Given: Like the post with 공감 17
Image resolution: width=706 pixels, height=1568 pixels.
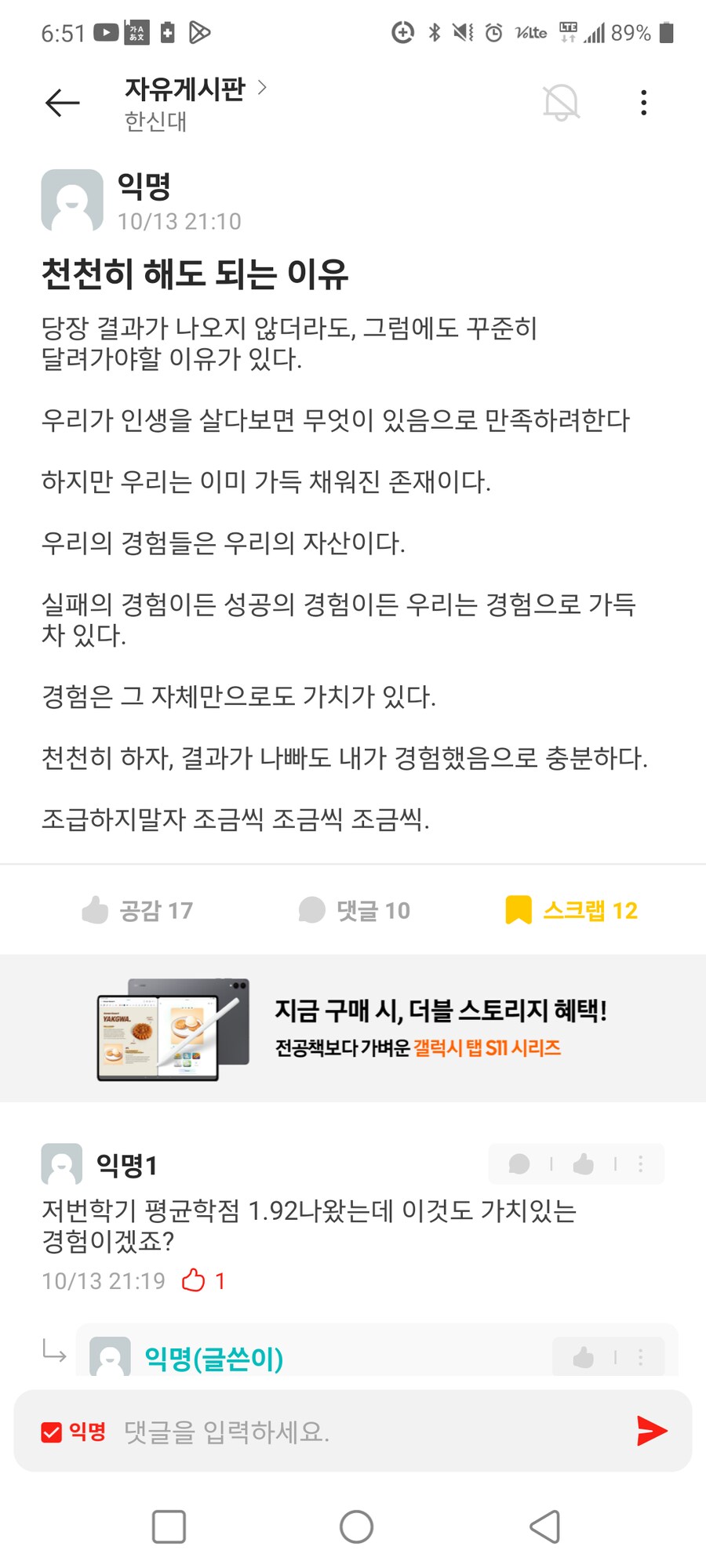Looking at the screenshot, I should pyautogui.click(x=137, y=910).
